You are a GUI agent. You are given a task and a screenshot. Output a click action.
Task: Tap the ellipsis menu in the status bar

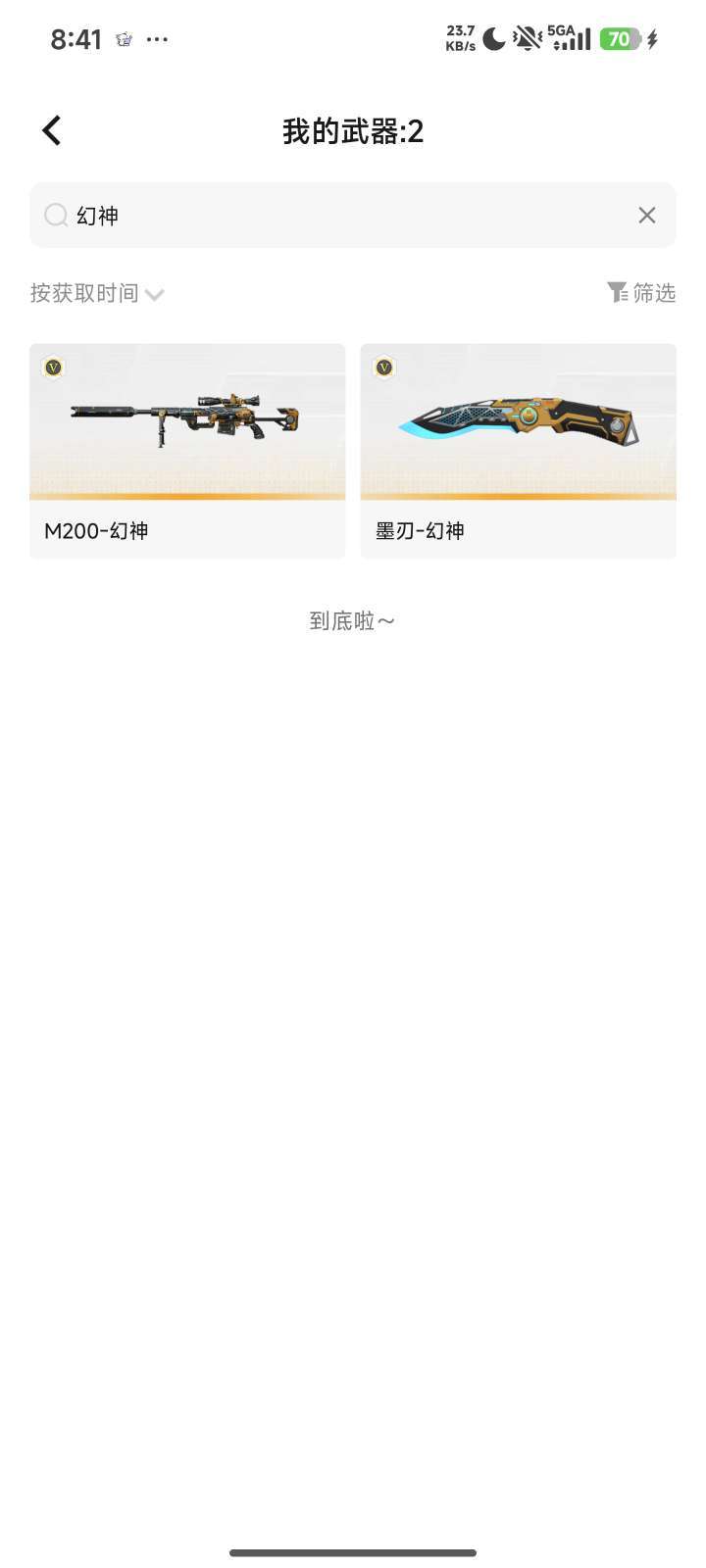(x=157, y=39)
